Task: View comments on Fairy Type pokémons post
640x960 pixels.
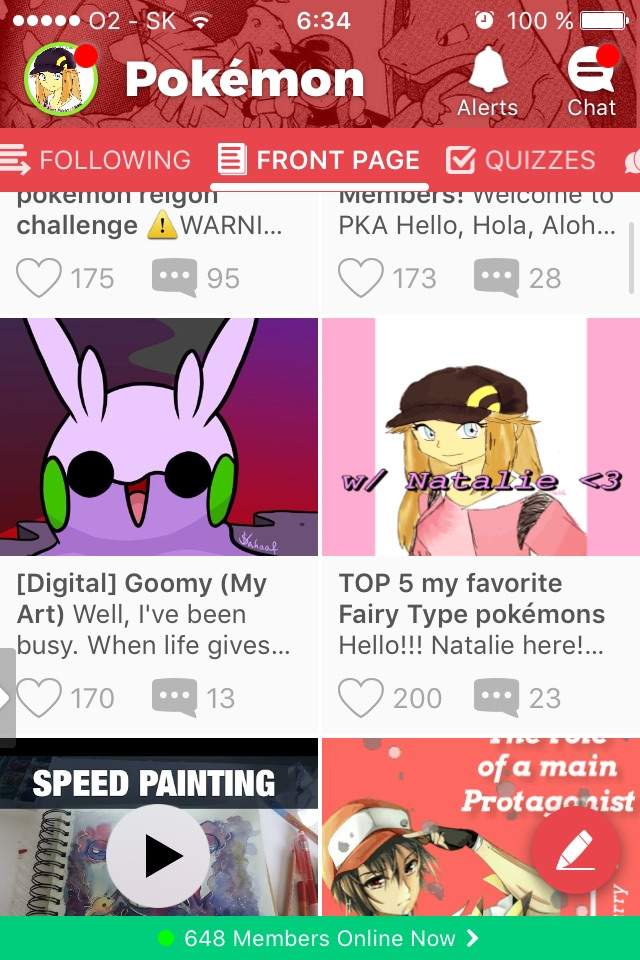Action: tap(496, 697)
